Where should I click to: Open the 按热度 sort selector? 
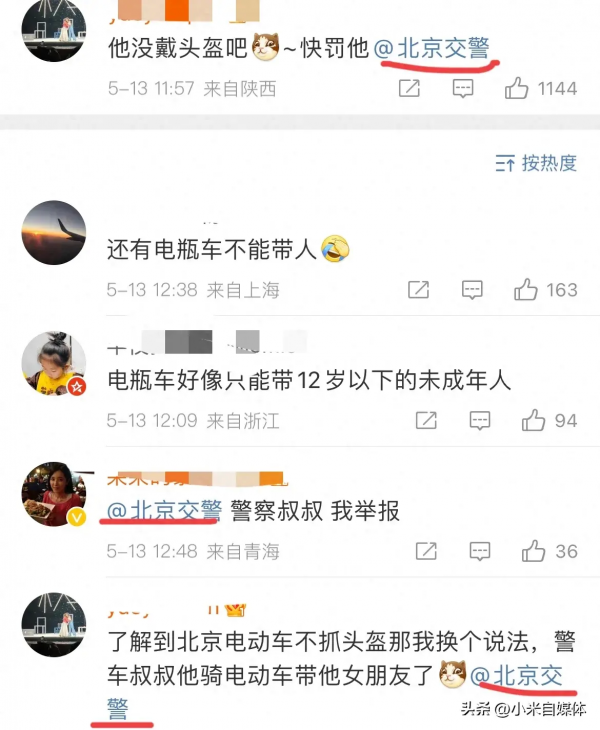537,163
